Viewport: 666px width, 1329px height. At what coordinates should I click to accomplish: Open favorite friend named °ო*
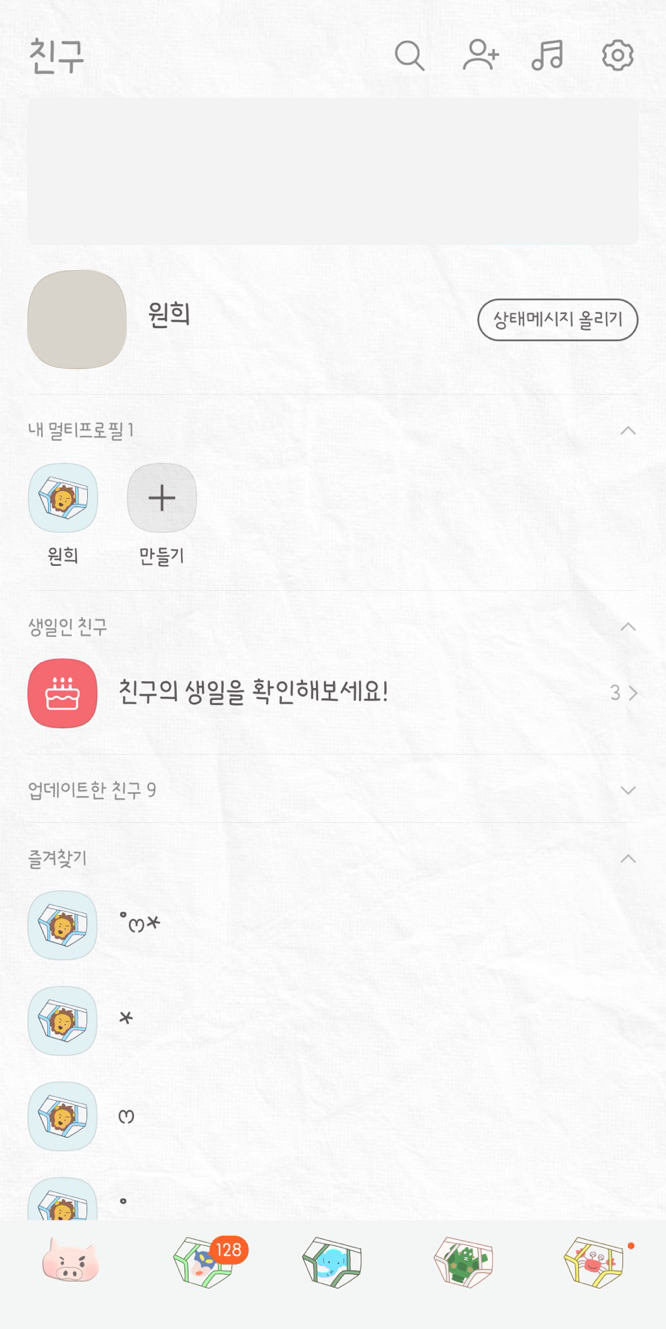140,925
